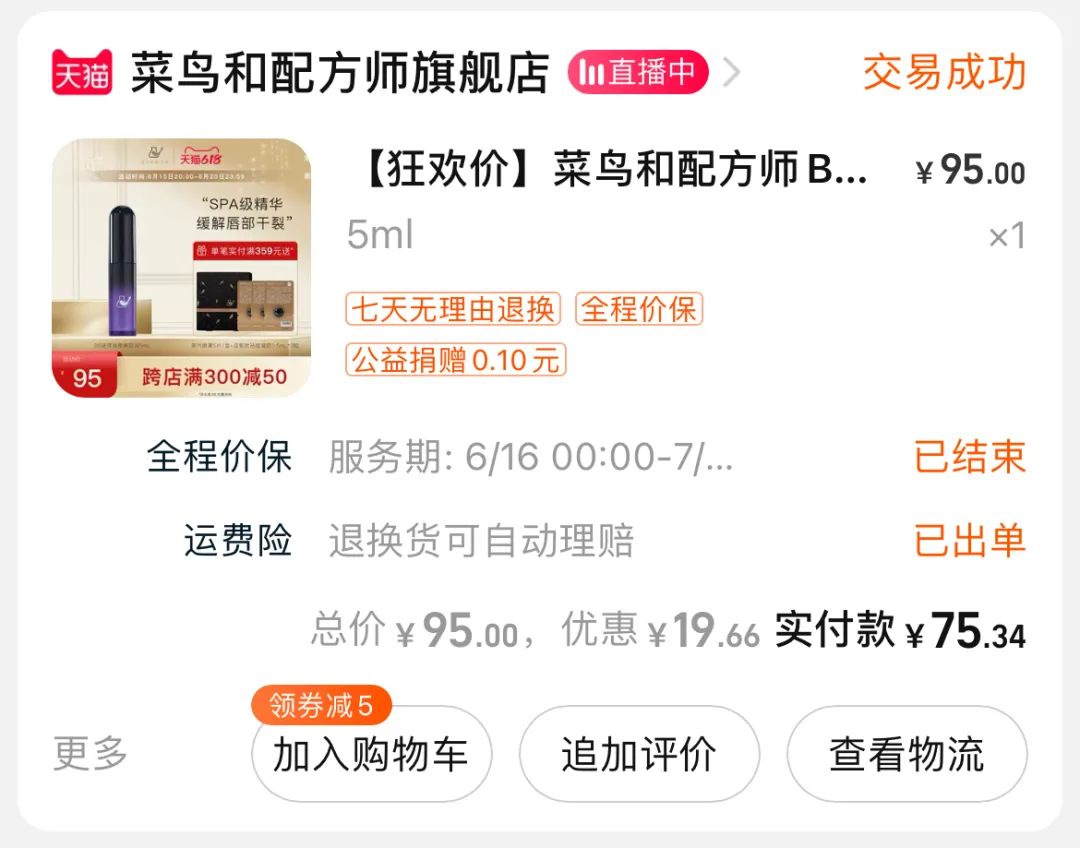The width and height of the screenshot is (1080, 848).
Task: Check shipping with 查看物流
Action: click(x=906, y=755)
